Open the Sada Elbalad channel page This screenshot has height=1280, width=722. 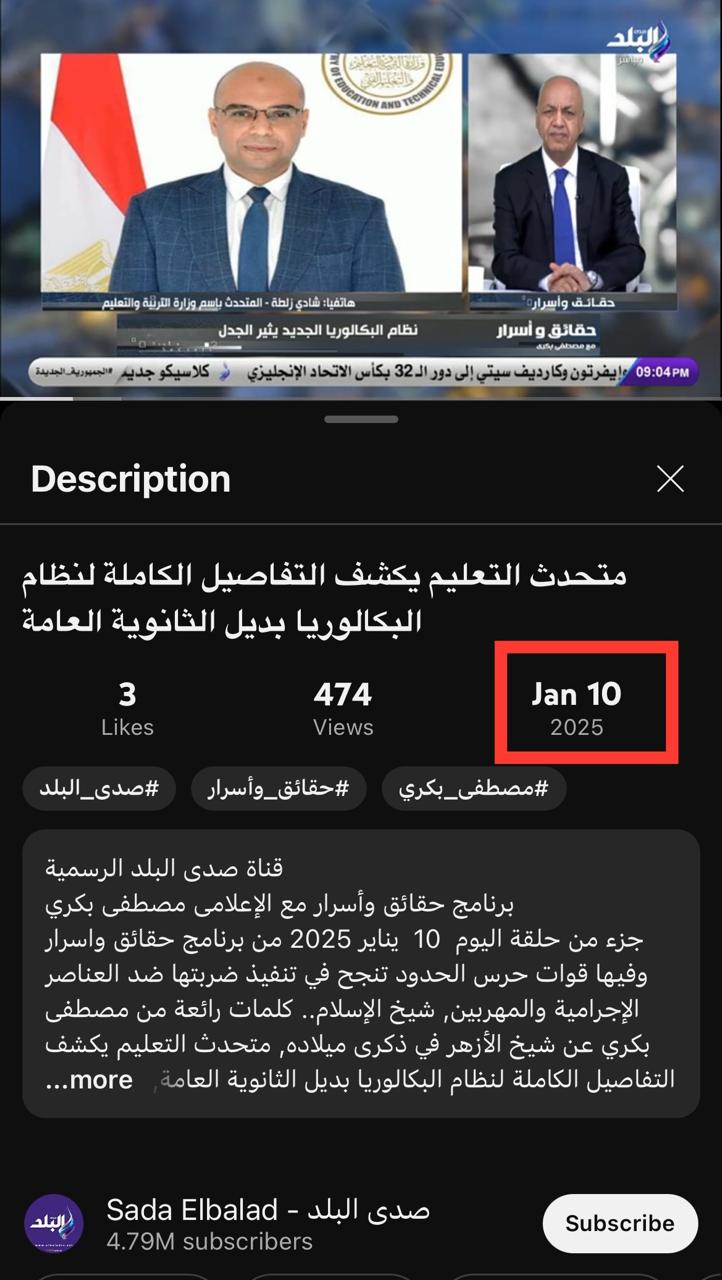[267, 1211]
